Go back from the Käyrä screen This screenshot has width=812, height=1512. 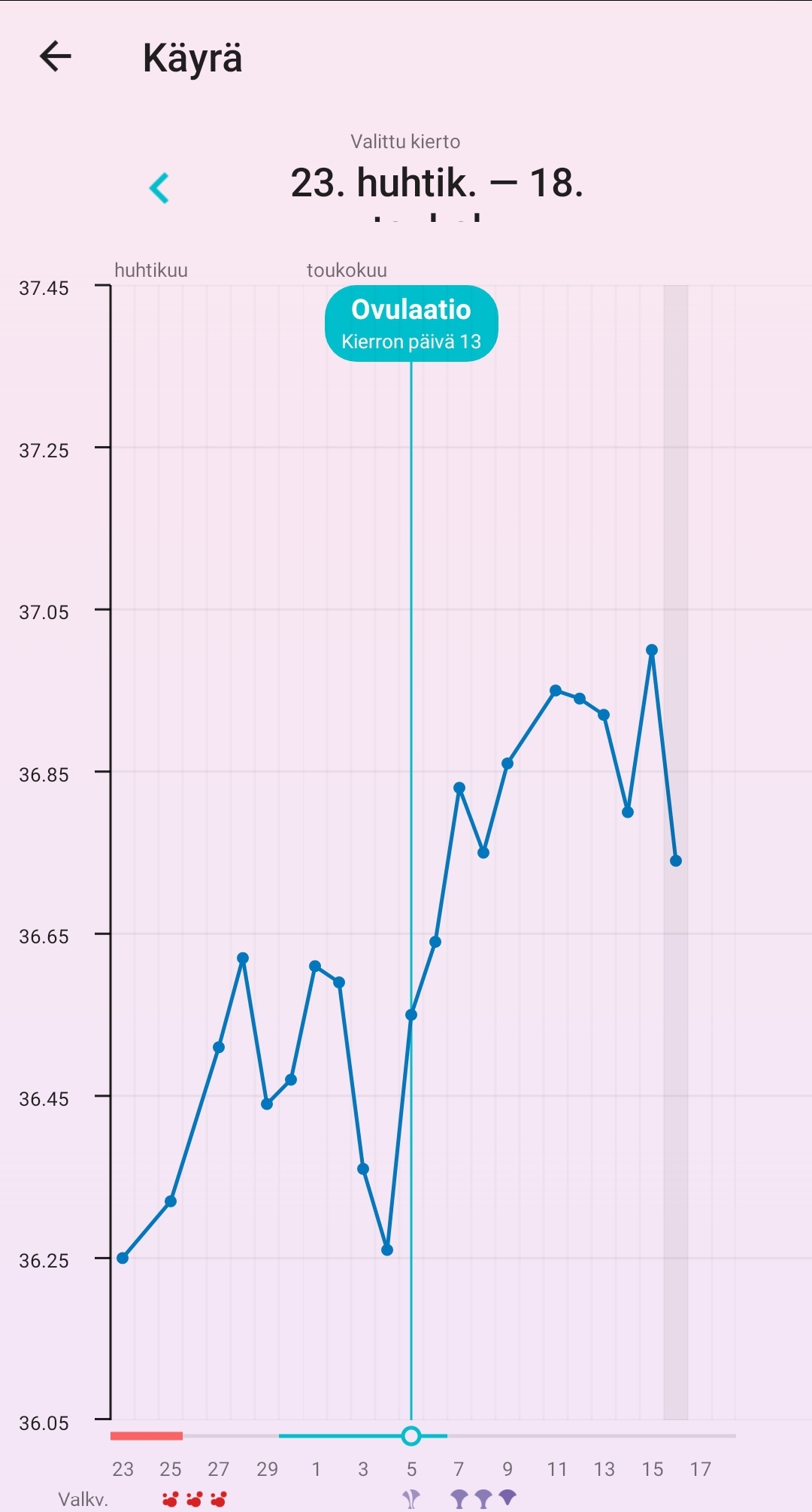click(x=55, y=56)
